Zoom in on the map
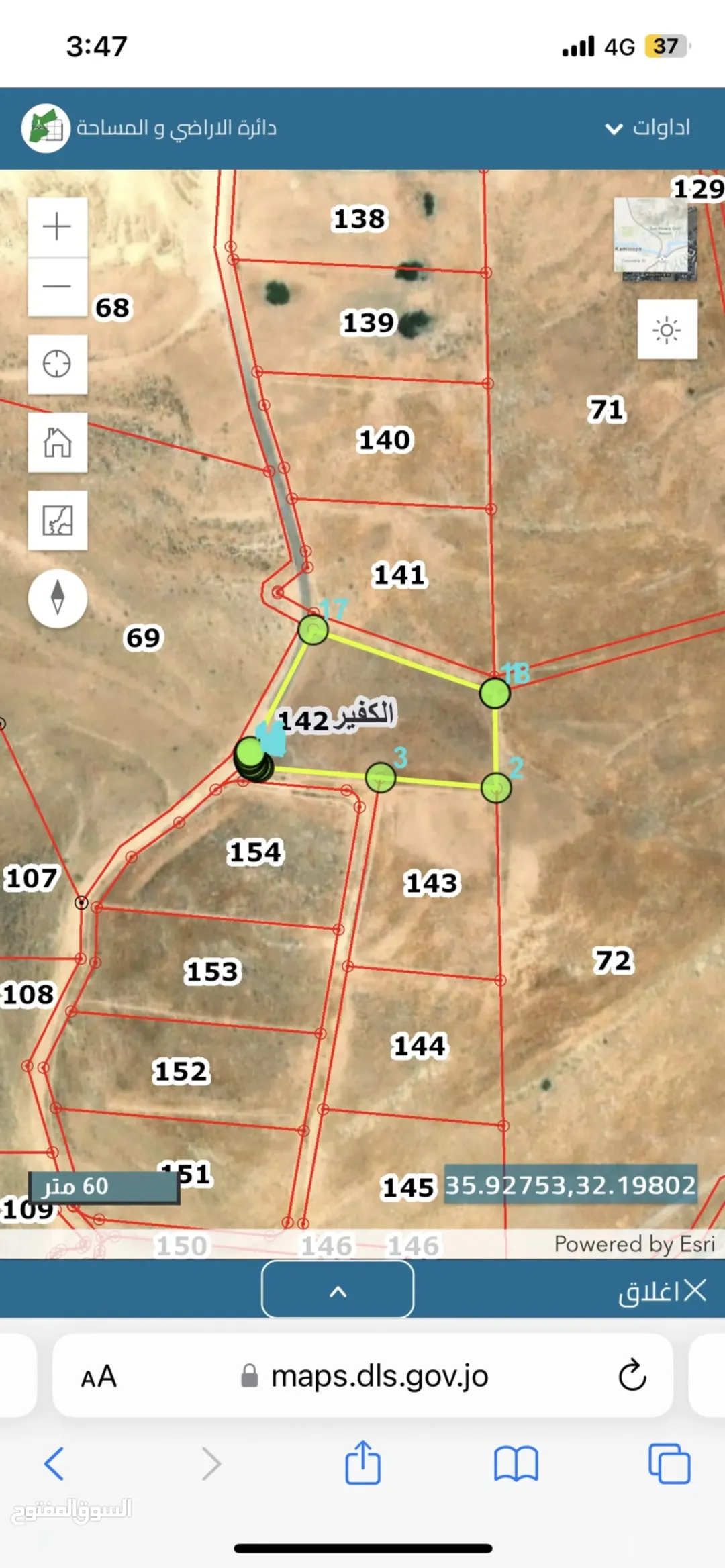 [57, 227]
